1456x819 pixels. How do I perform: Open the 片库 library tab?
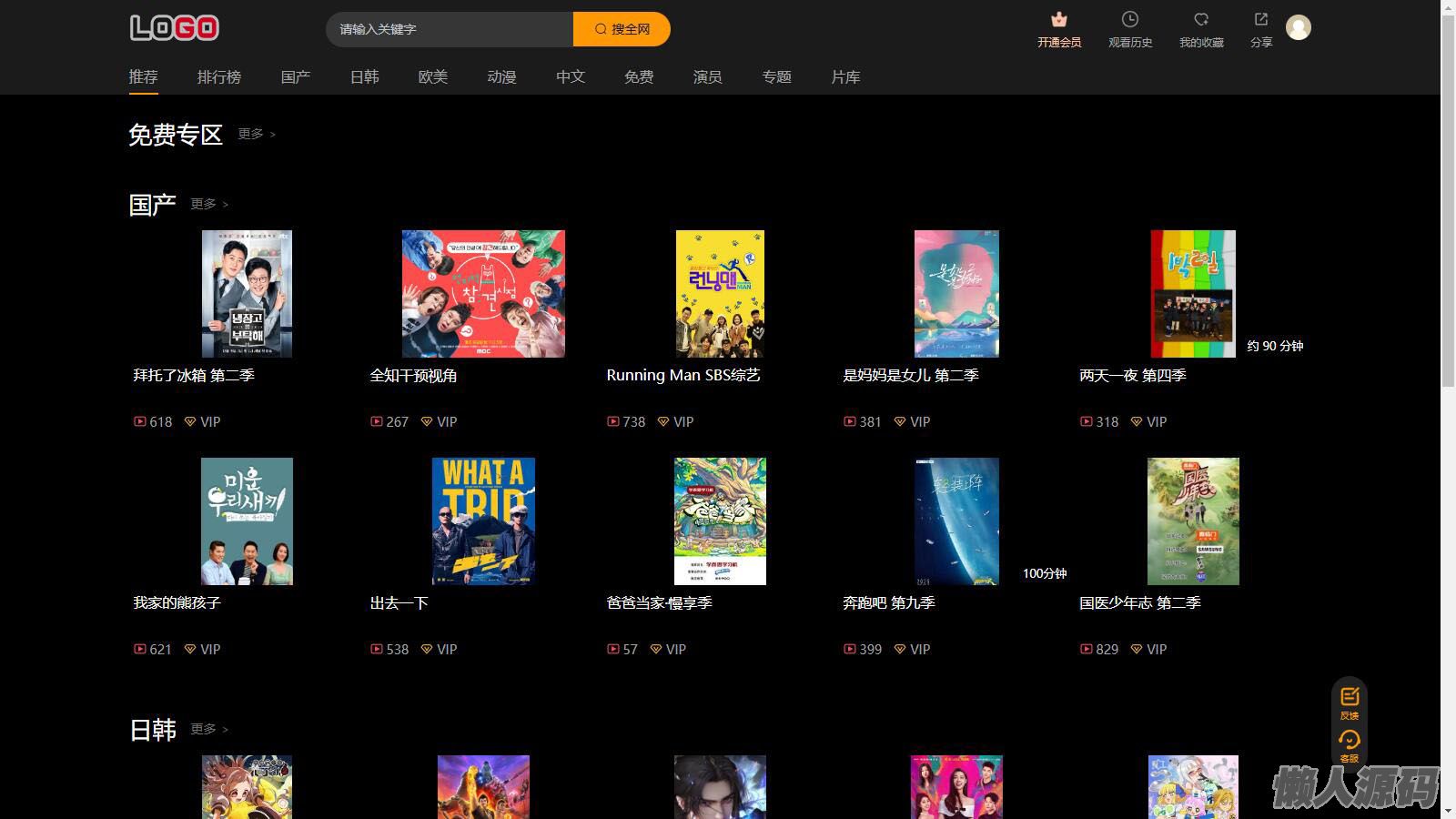844,77
